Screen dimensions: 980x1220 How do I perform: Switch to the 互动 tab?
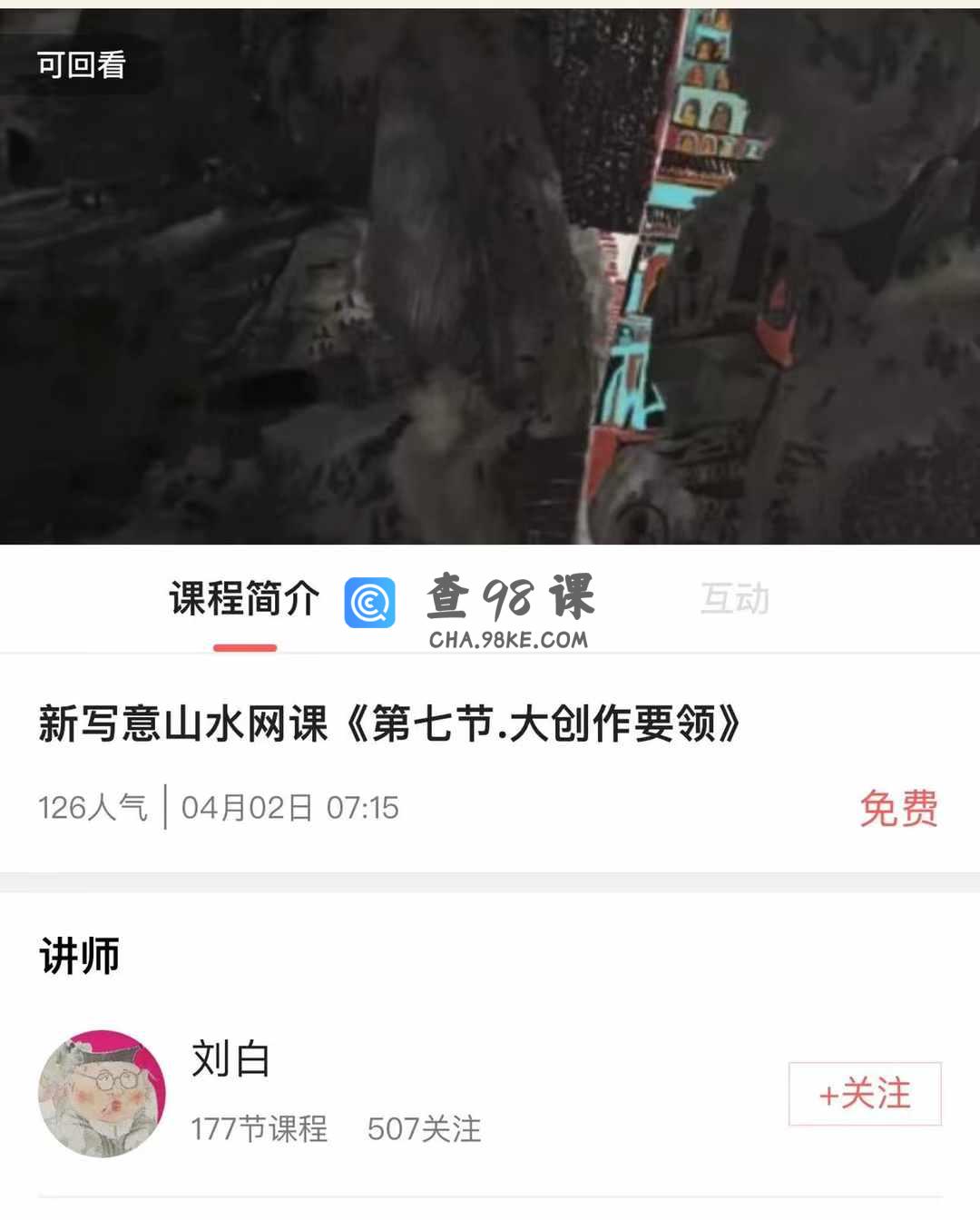[734, 599]
